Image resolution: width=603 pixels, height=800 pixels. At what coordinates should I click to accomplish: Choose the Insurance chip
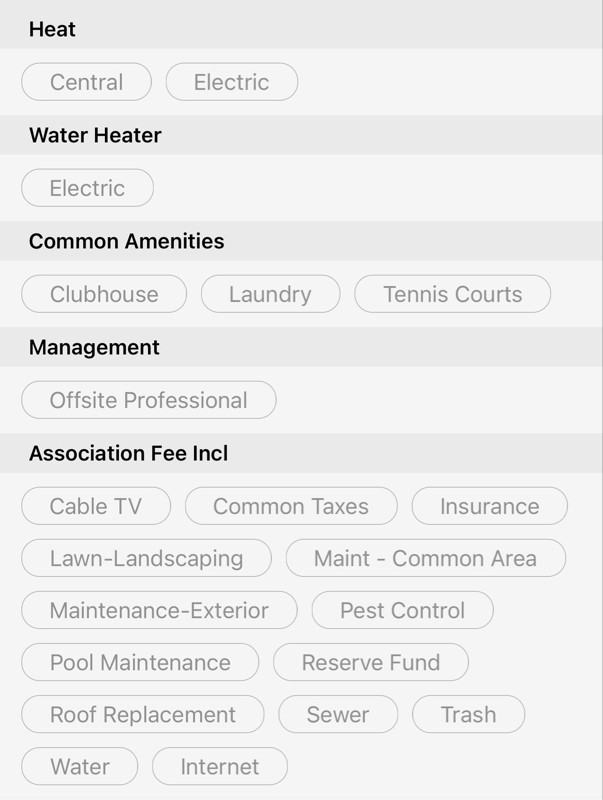tap(489, 506)
